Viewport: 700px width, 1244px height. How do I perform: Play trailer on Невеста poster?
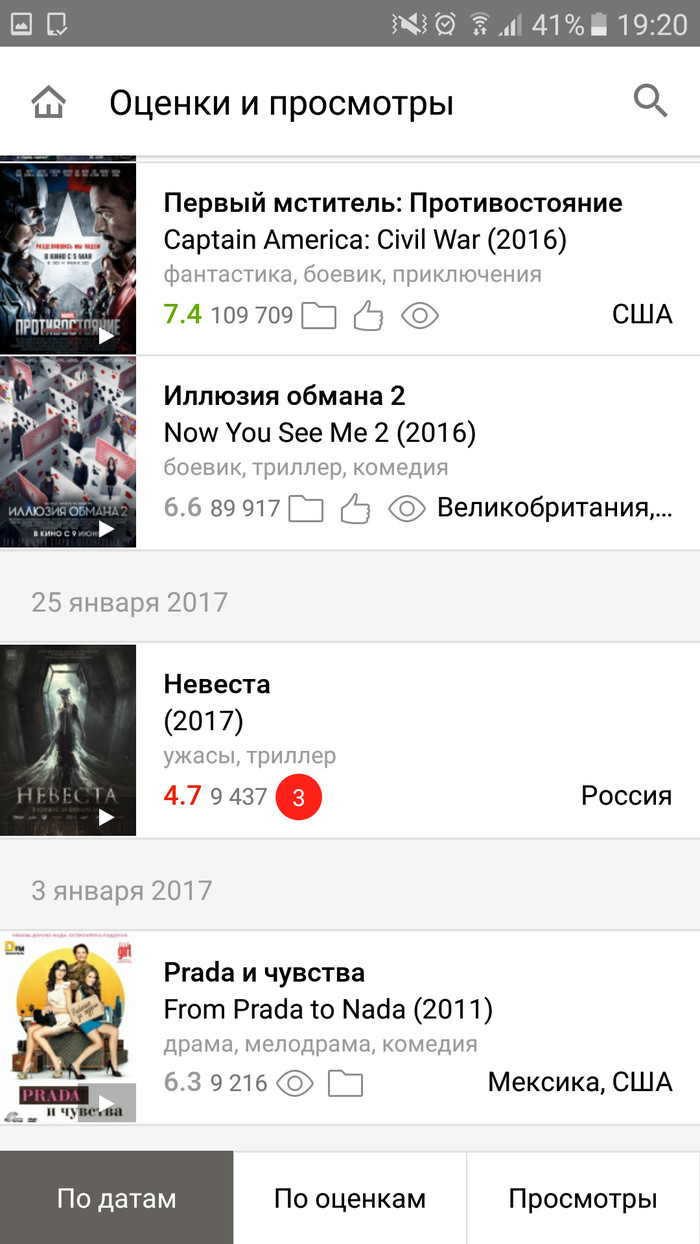[106, 817]
